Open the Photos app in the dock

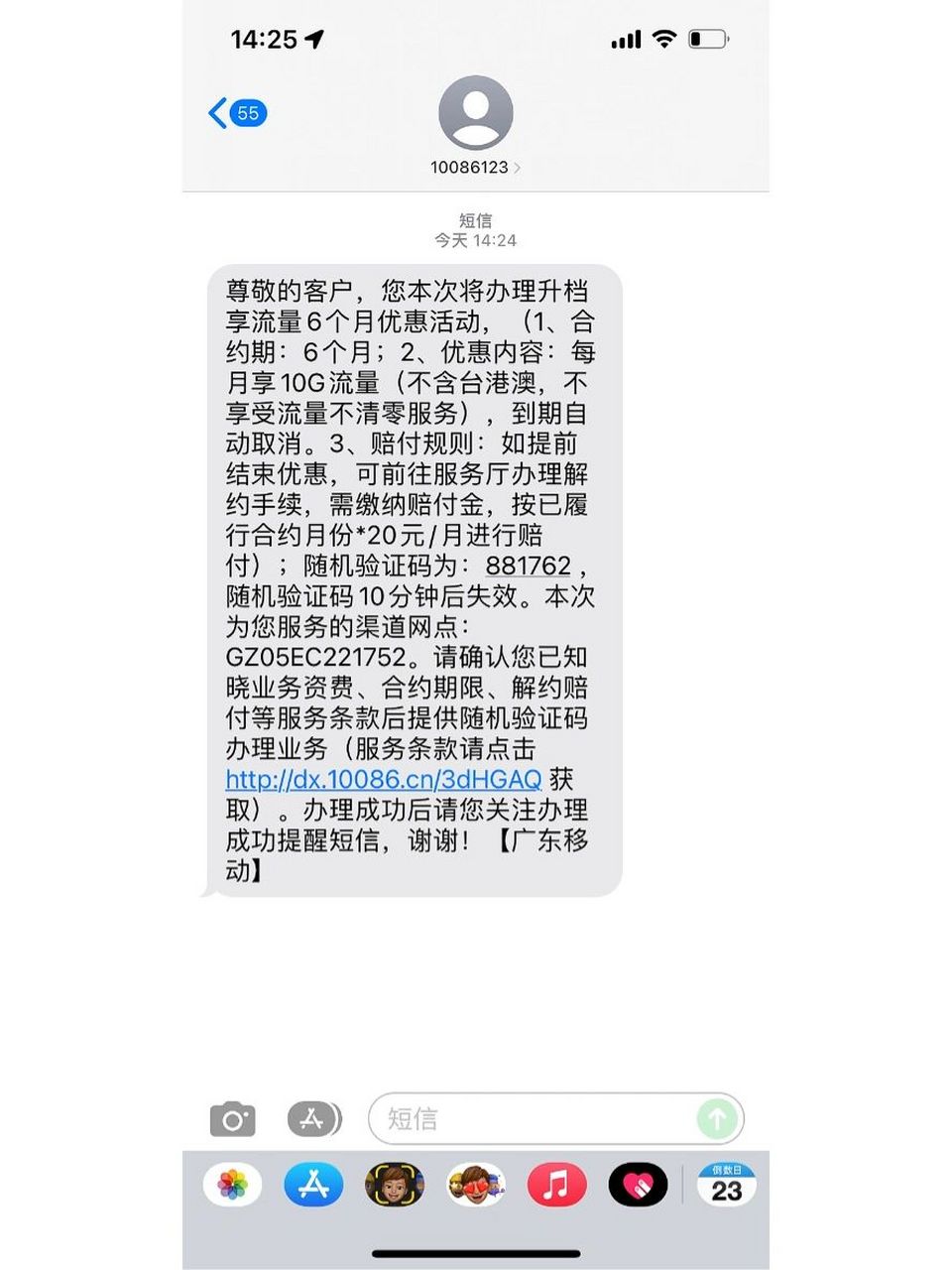233,1185
